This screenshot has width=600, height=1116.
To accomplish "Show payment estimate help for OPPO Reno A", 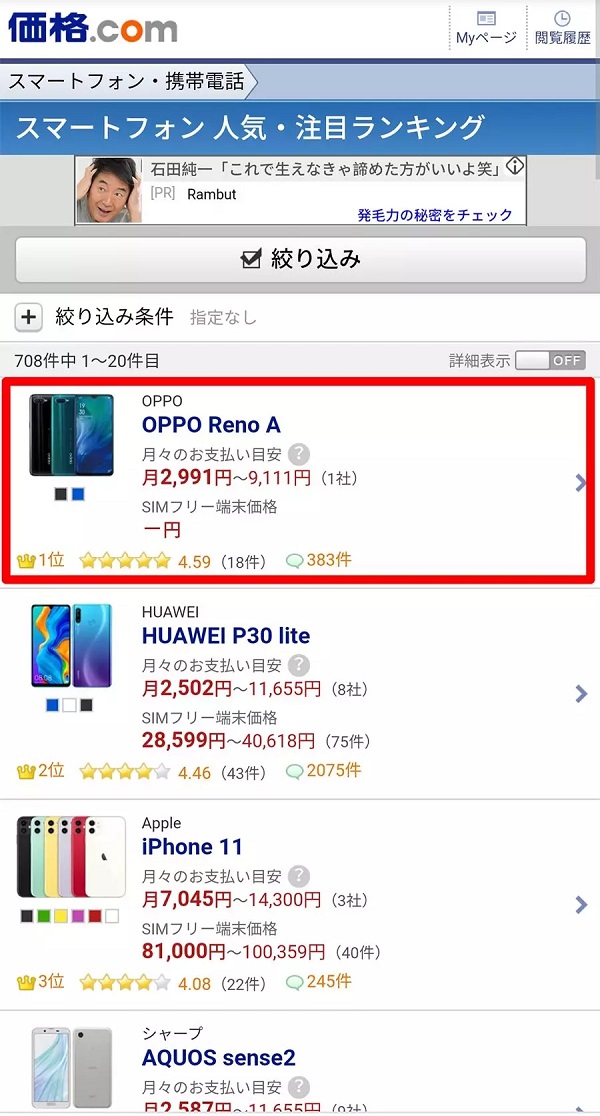I will 298,453.
